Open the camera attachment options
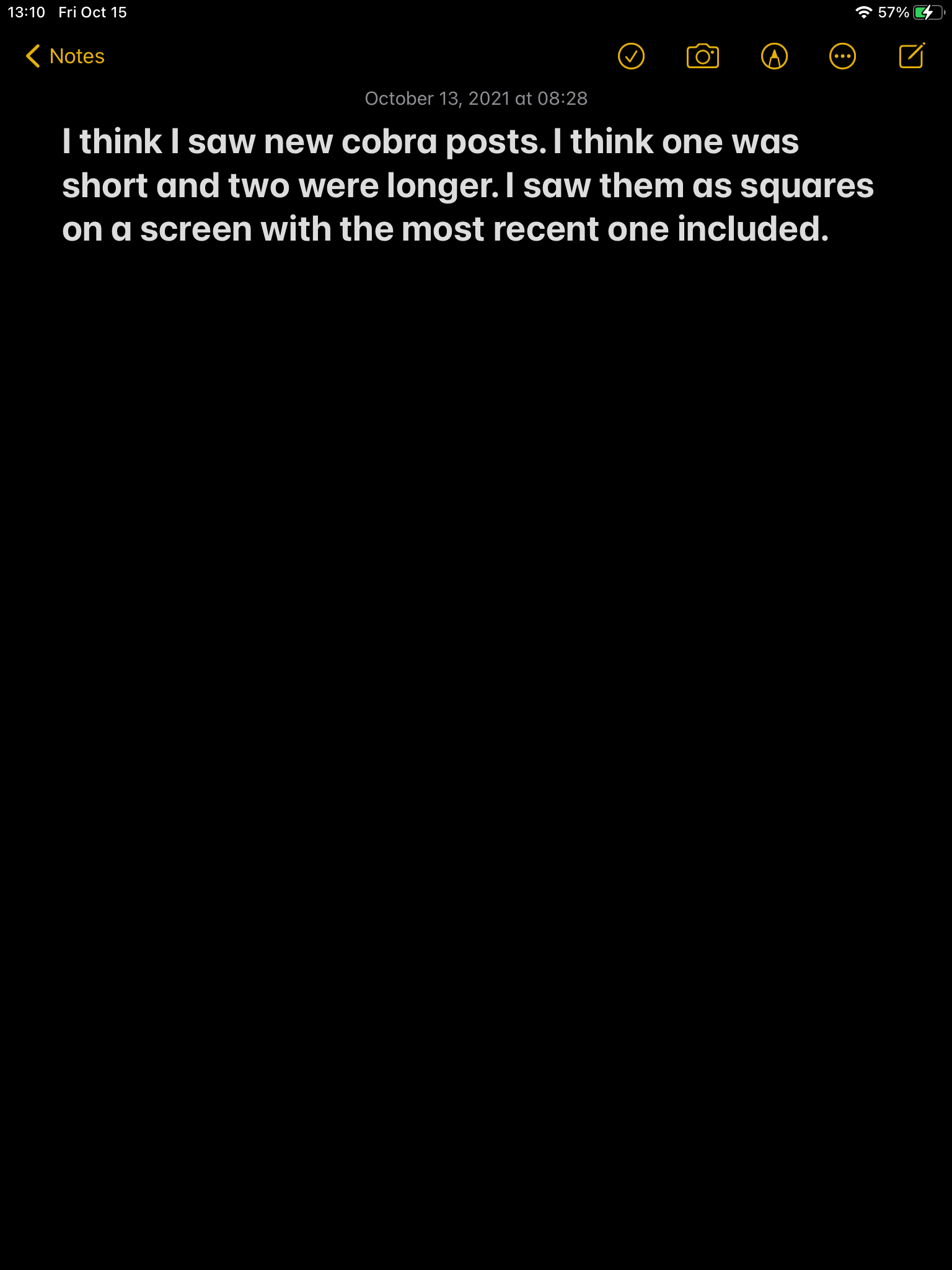Viewport: 952px width, 1270px height. (x=702, y=56)
